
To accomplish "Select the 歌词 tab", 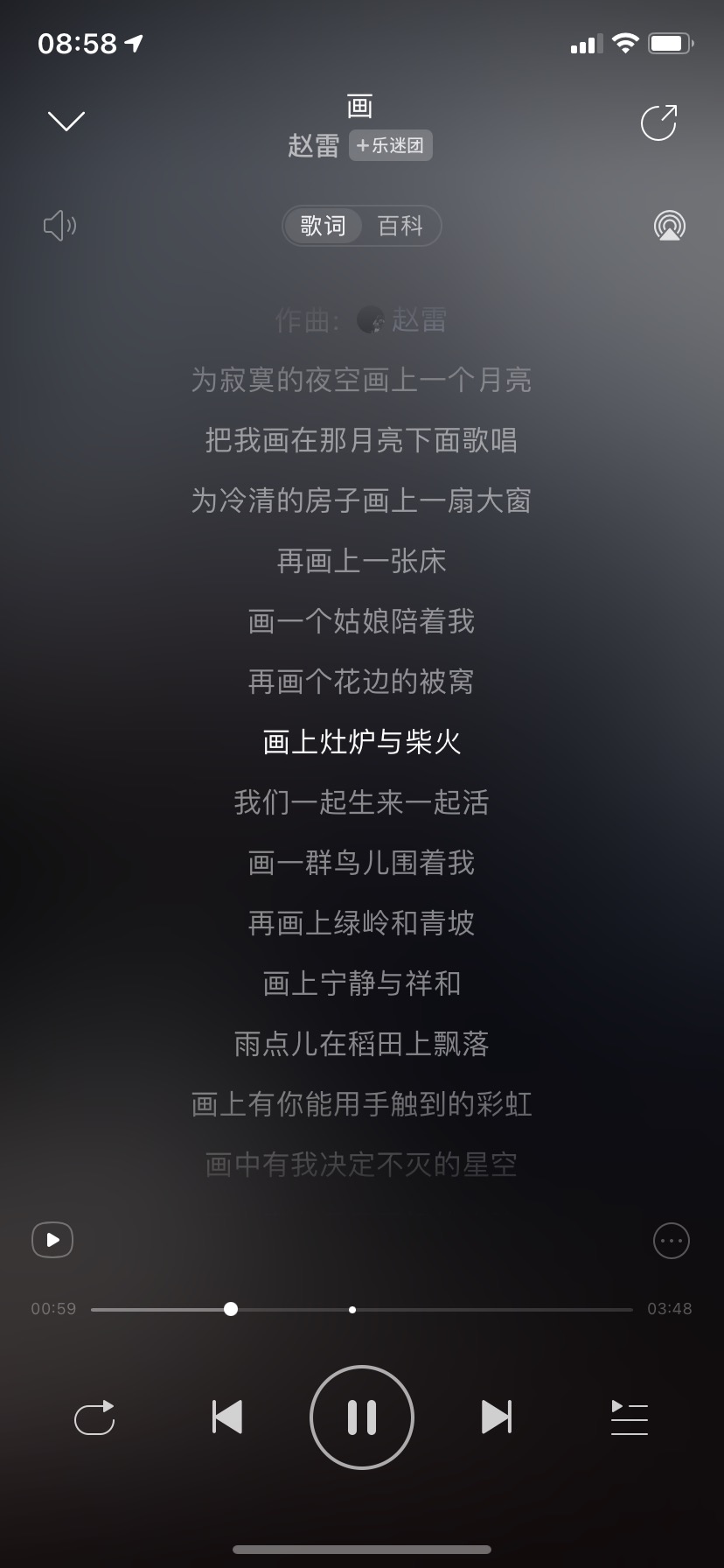I will tap(323, 226).
